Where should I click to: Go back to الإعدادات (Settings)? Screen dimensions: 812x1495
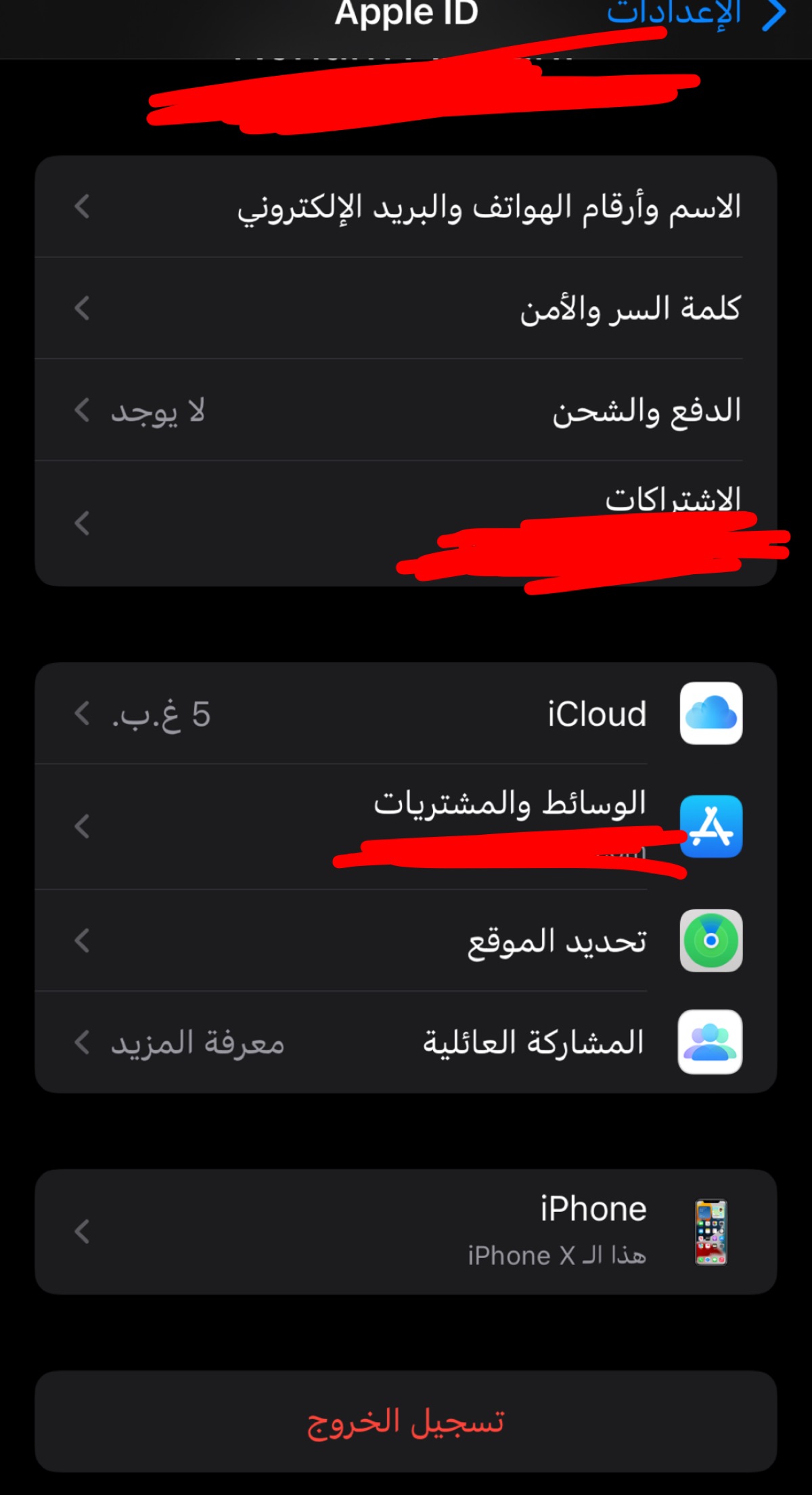click(x=696, y=15)
